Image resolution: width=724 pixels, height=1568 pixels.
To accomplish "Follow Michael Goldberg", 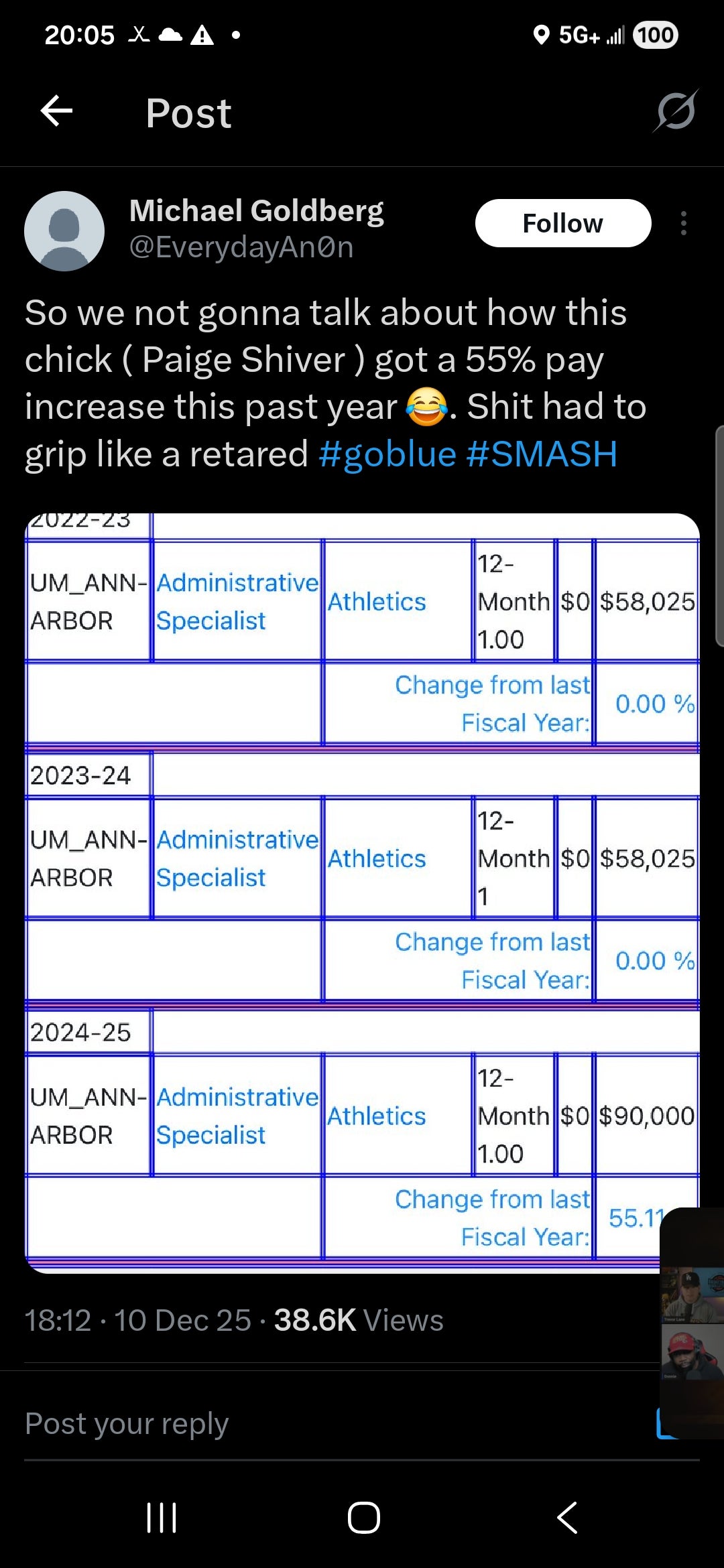I will 562,223.
